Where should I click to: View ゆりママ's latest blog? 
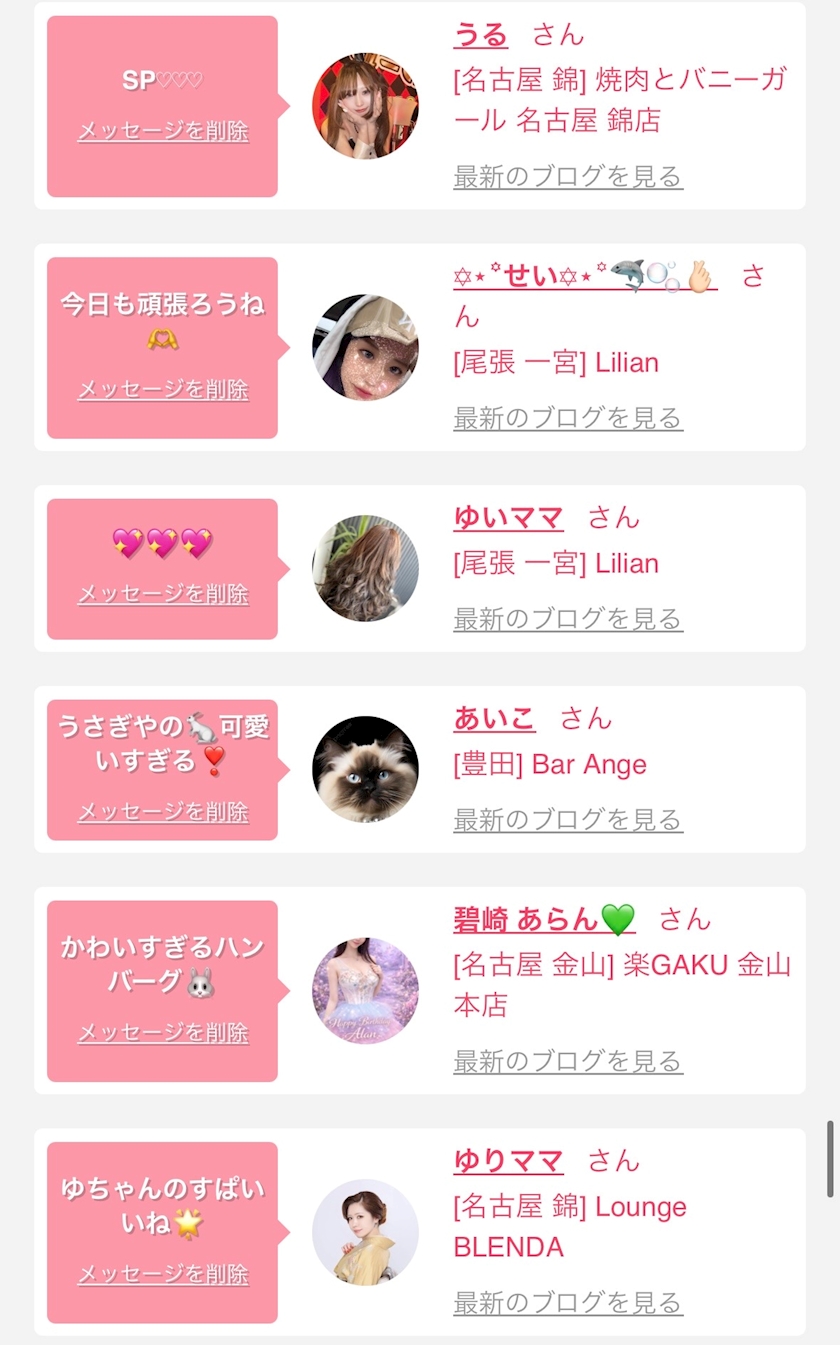(x=568, y=1303)
